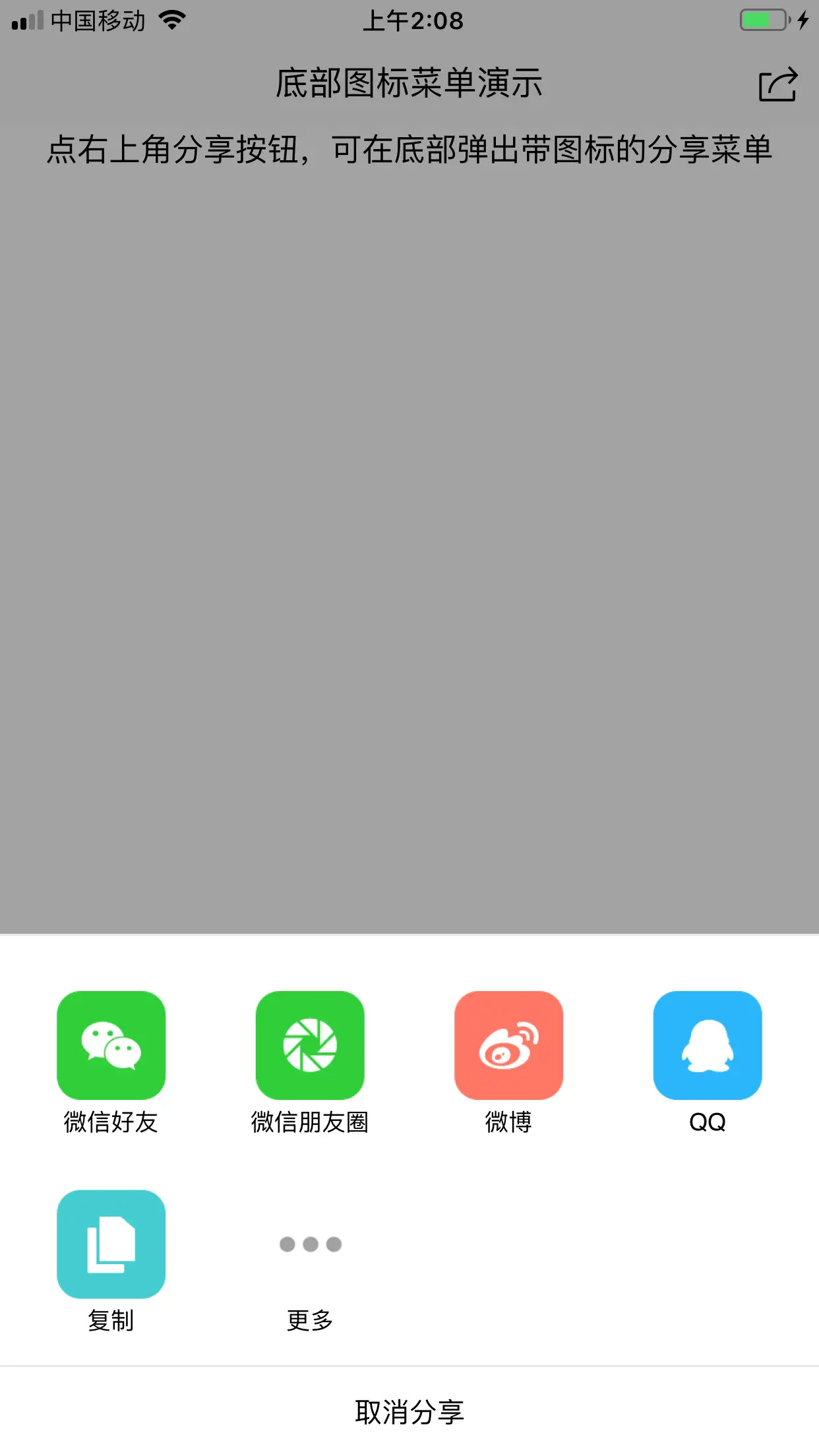Share to 微信好友
Screen dimensions: 819x1456
[x=111, y=1046]
